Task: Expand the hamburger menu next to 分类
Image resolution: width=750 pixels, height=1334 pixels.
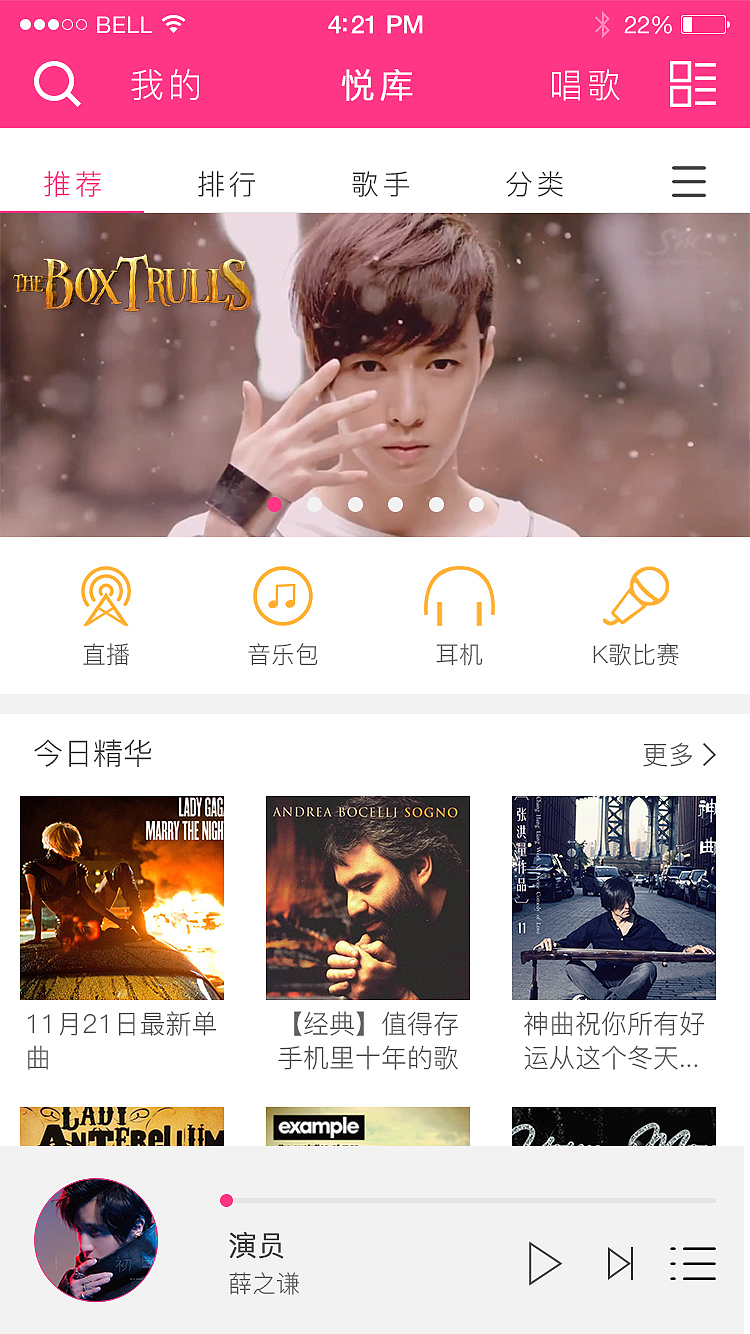Action: coord(689,182)
